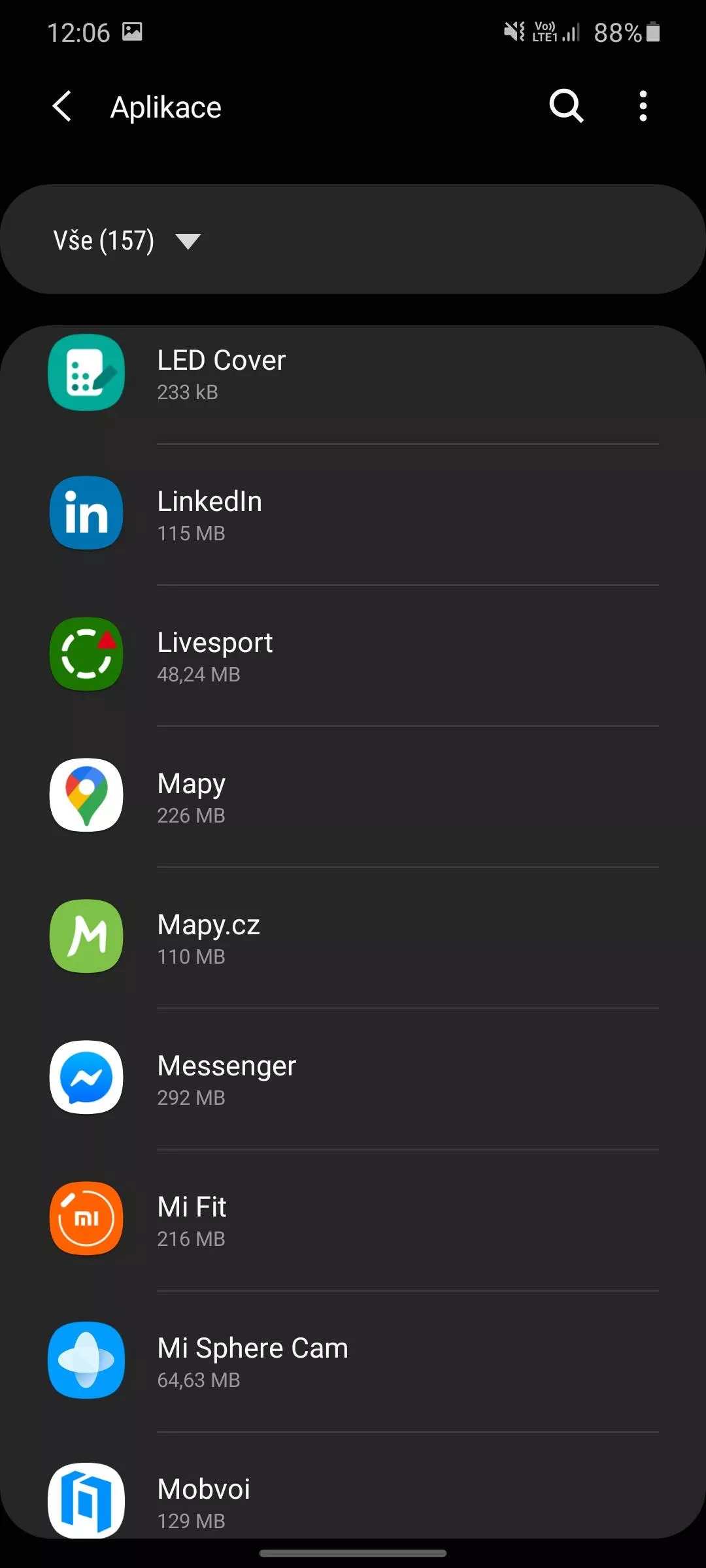Open Messenger app info
706x1568 pixels.
(353, 1079)
